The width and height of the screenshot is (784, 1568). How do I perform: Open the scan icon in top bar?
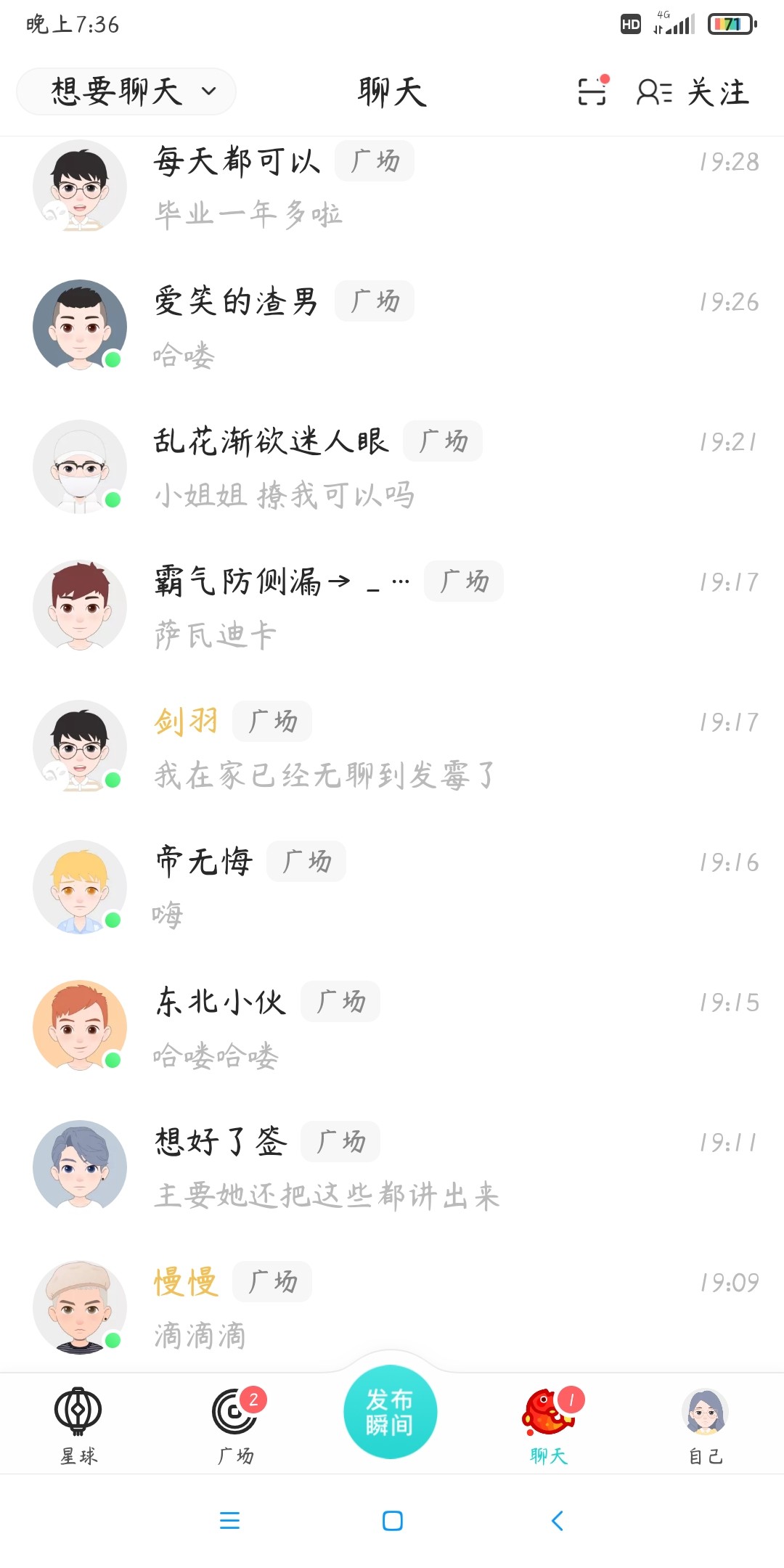[592, 91]
